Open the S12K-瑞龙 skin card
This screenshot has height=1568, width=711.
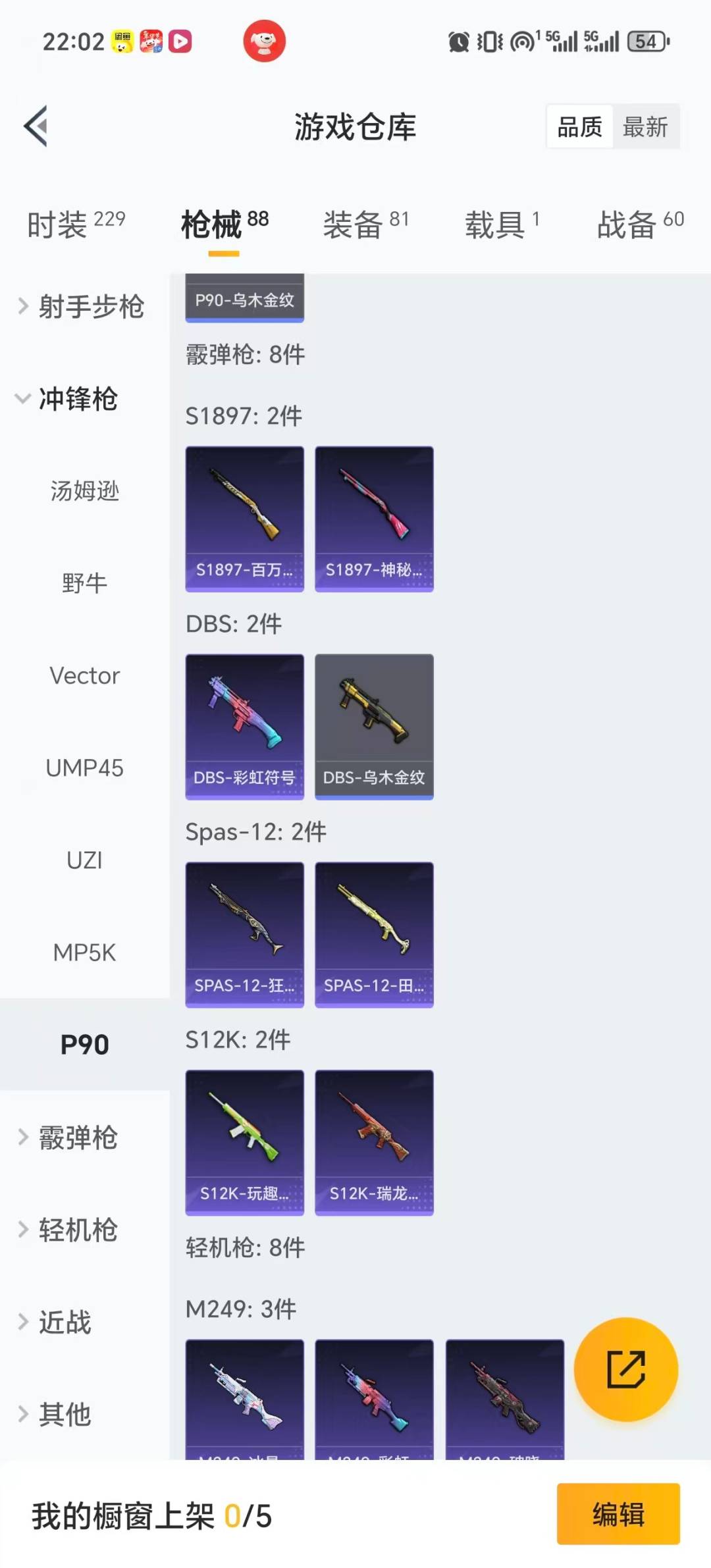click(374, 1142)
